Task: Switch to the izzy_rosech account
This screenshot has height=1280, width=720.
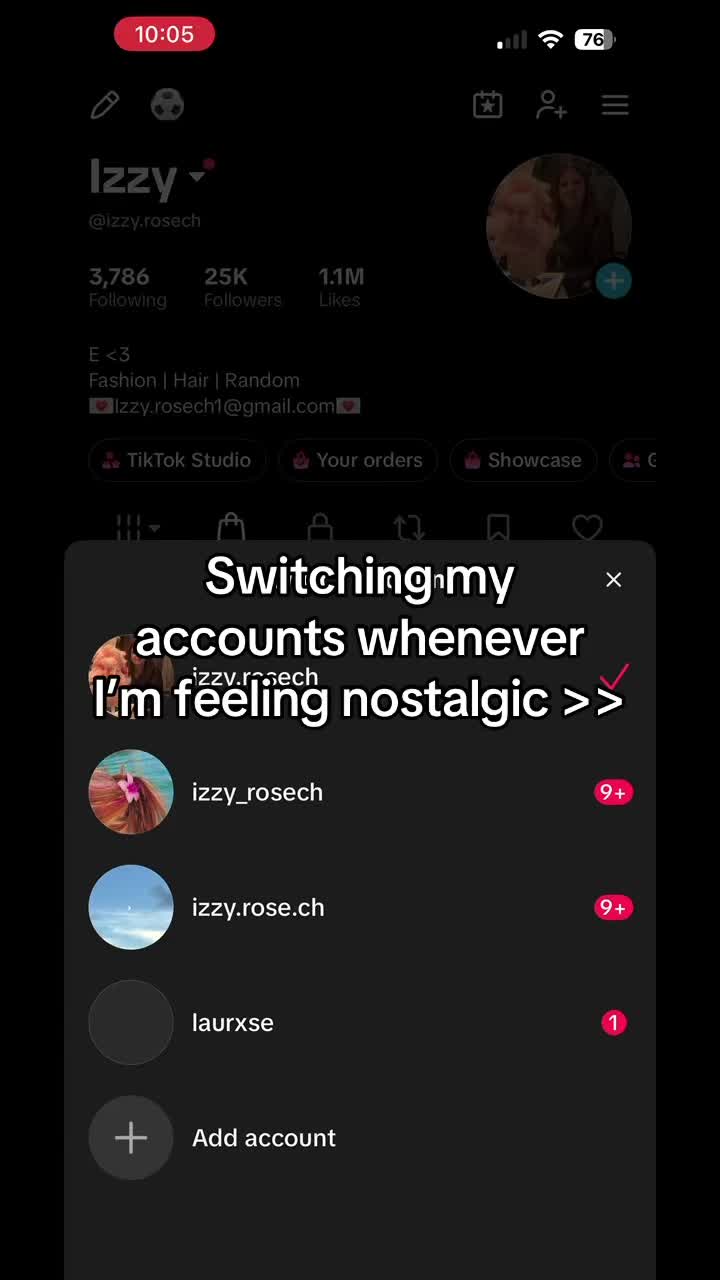Action: click(x=360, y=792)
